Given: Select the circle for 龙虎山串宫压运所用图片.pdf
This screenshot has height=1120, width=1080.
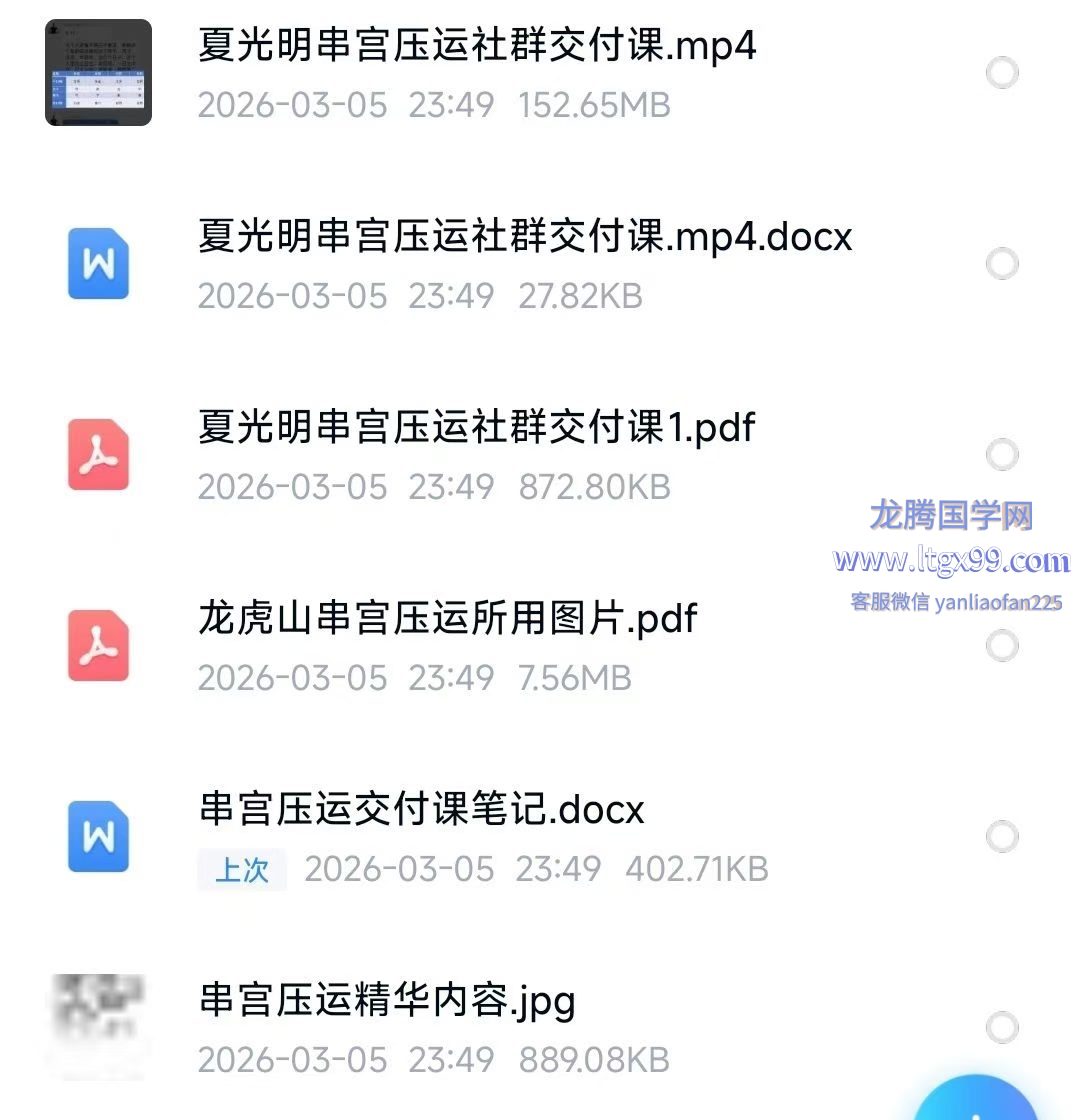Looking at the screenshot, I should [1002, 646].
